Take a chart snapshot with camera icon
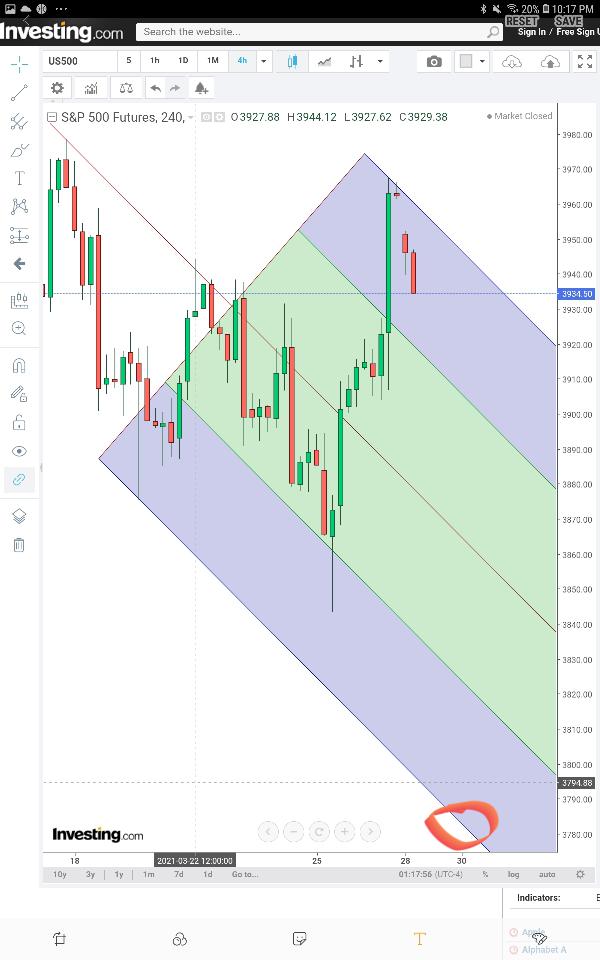Image resolution: width=600 pixels, height=960 pixels. 434,62
